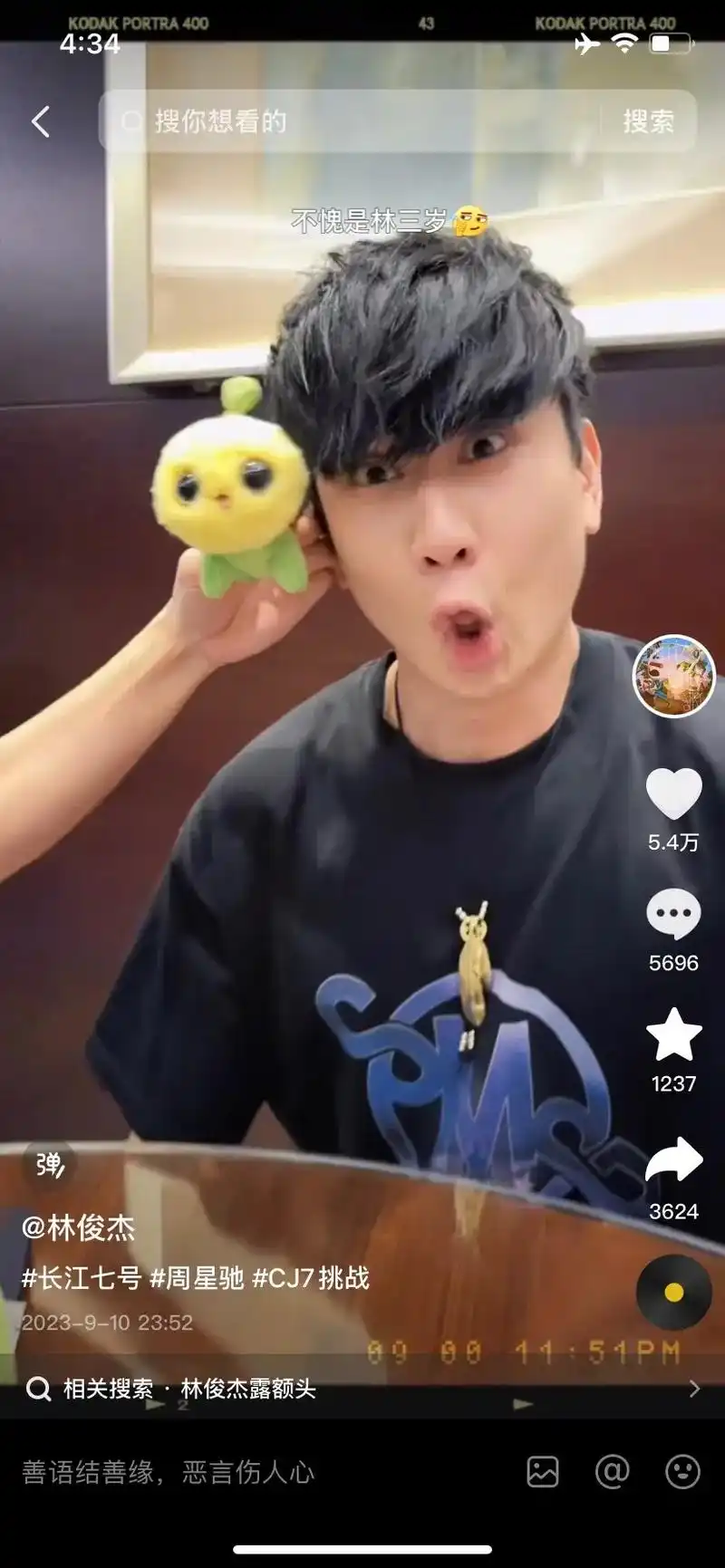Visit @林俊杰's profile from the username

tap(79, 1227)
